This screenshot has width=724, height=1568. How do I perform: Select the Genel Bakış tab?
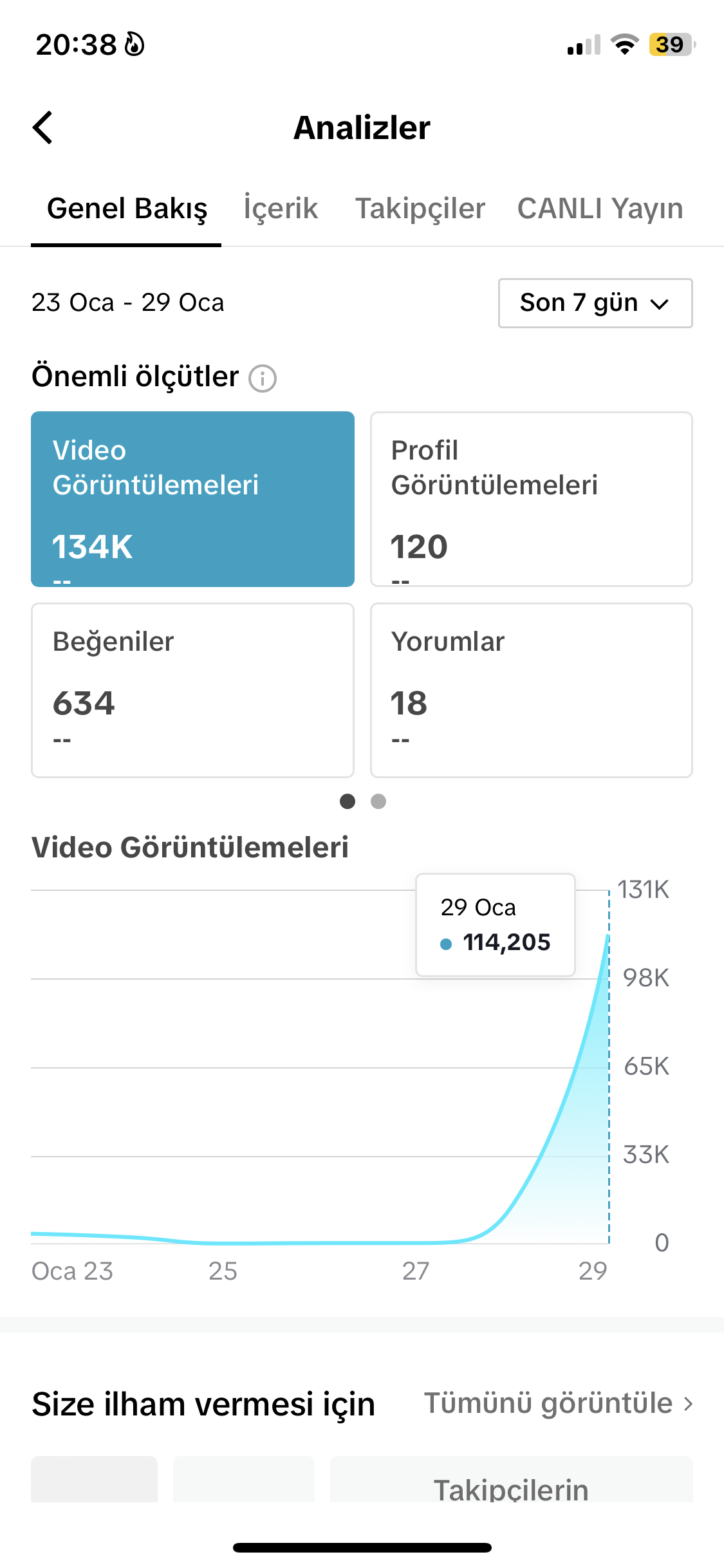[x=127, y=209]
